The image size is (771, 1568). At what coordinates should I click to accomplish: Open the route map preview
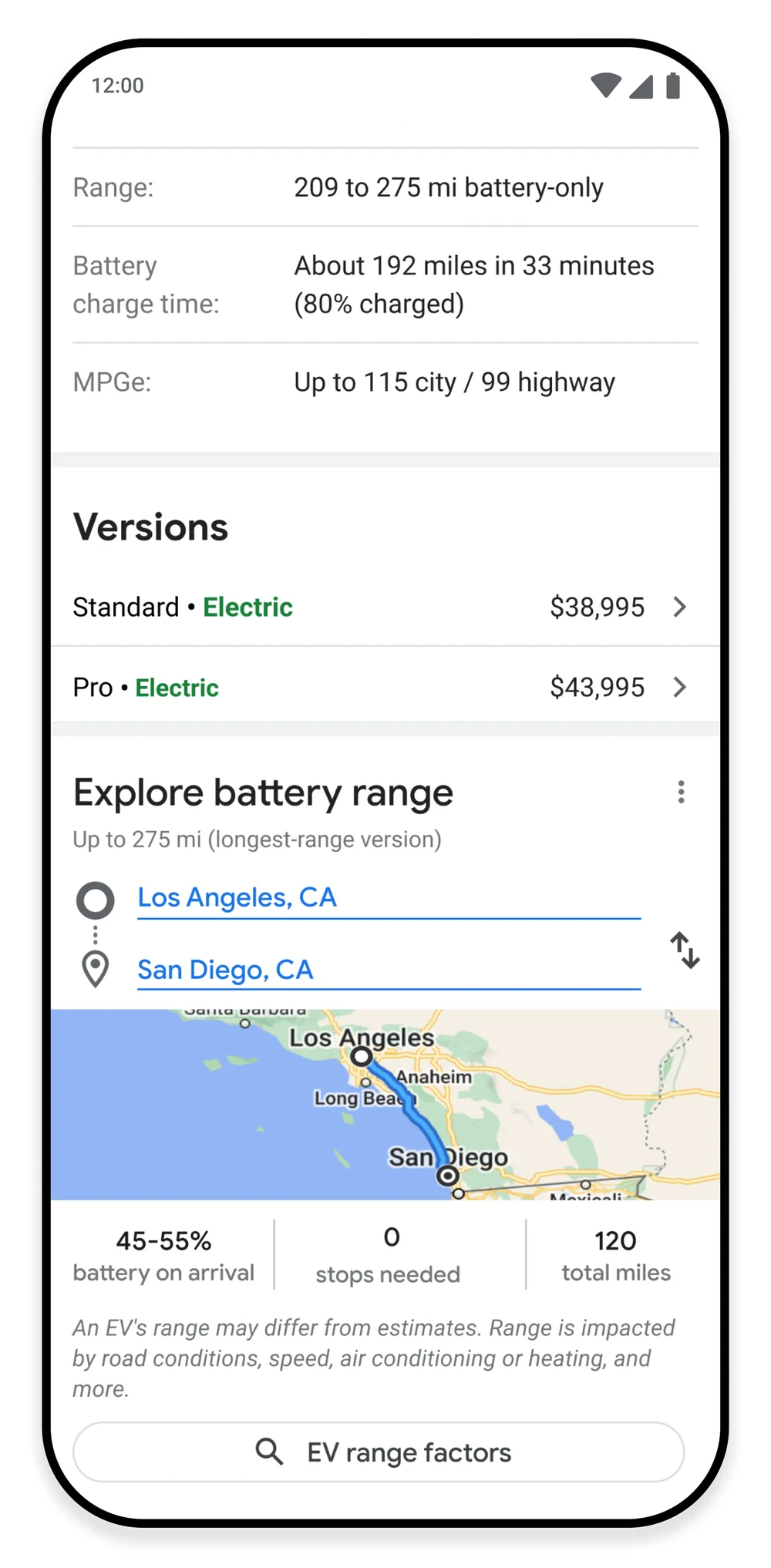385,1104
